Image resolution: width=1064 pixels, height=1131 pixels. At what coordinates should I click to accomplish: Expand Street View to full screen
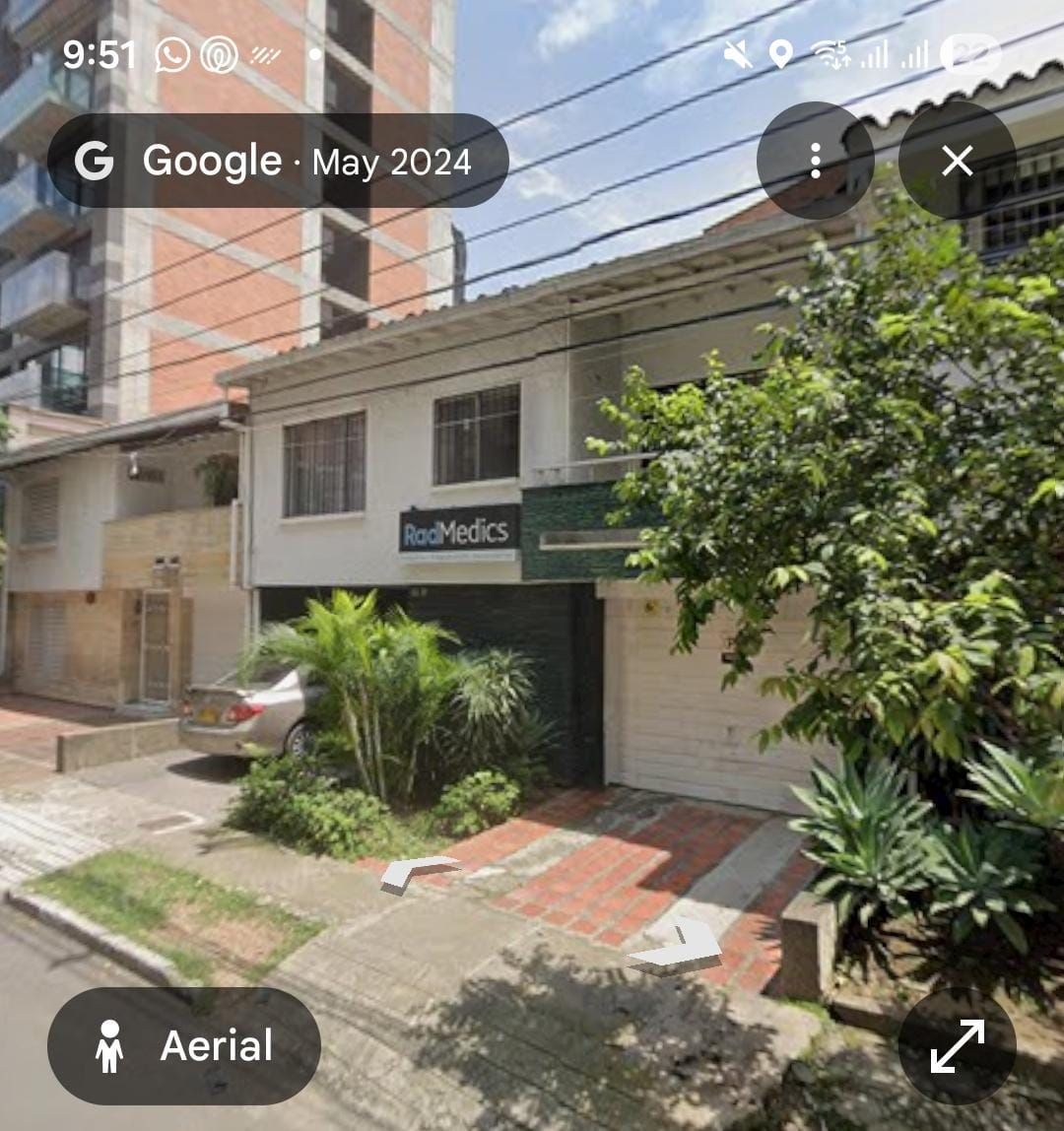957,1045
